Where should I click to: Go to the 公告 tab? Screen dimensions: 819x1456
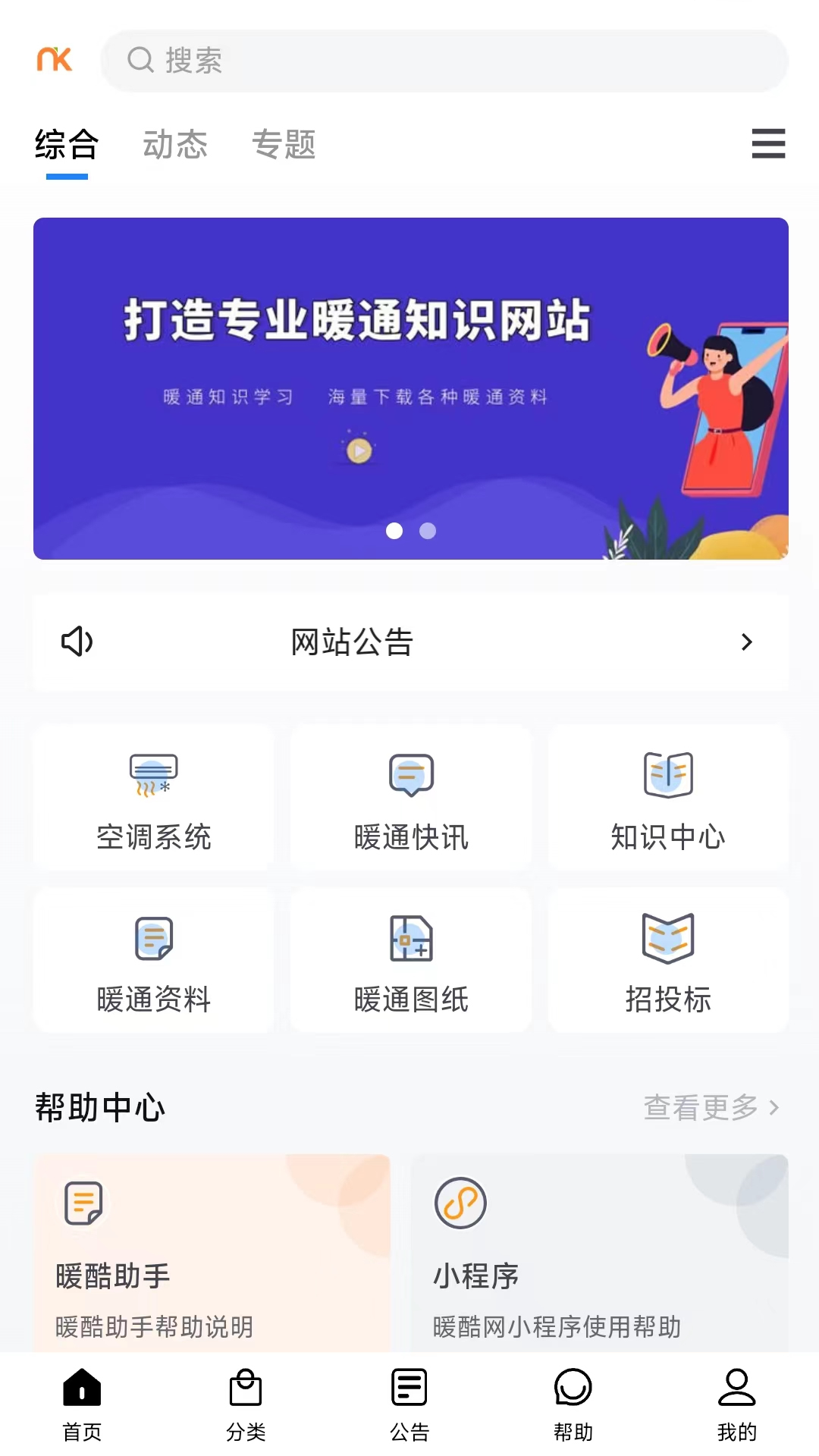[409, 1403]
